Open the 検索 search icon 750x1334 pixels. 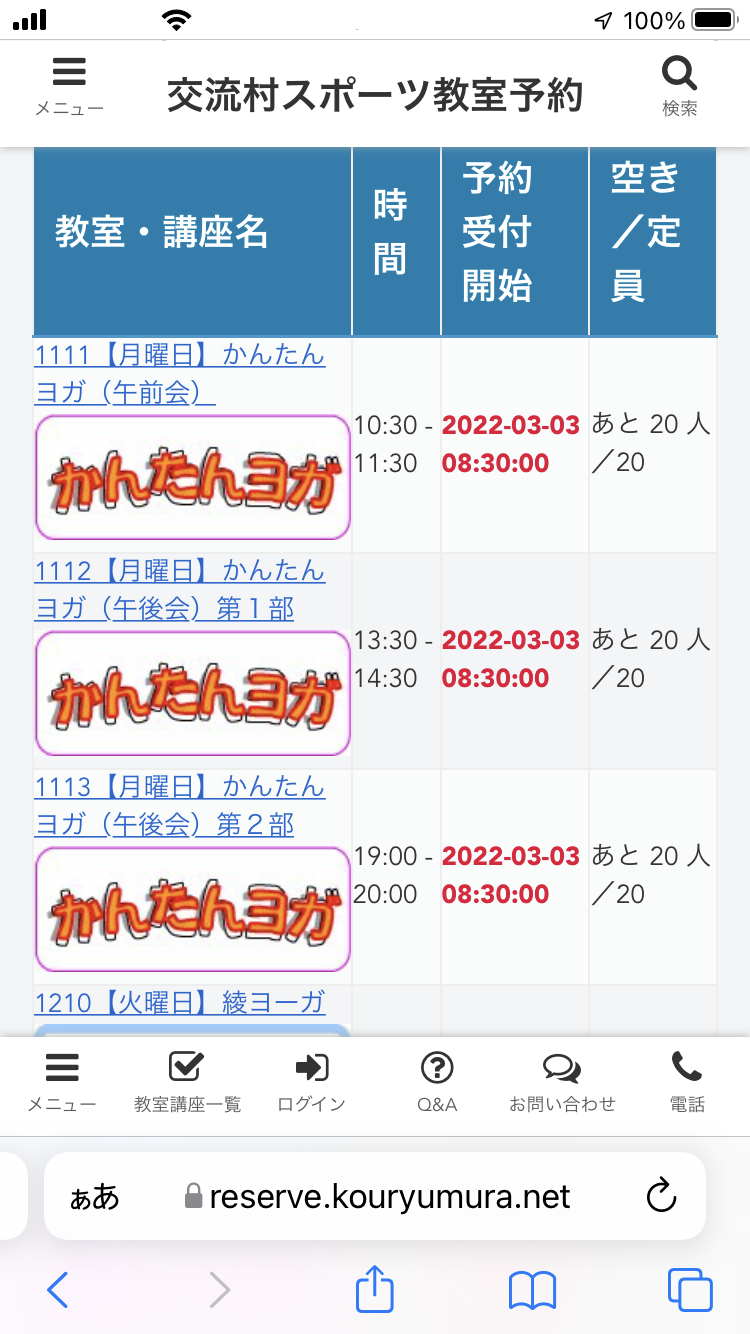(679, 86)
